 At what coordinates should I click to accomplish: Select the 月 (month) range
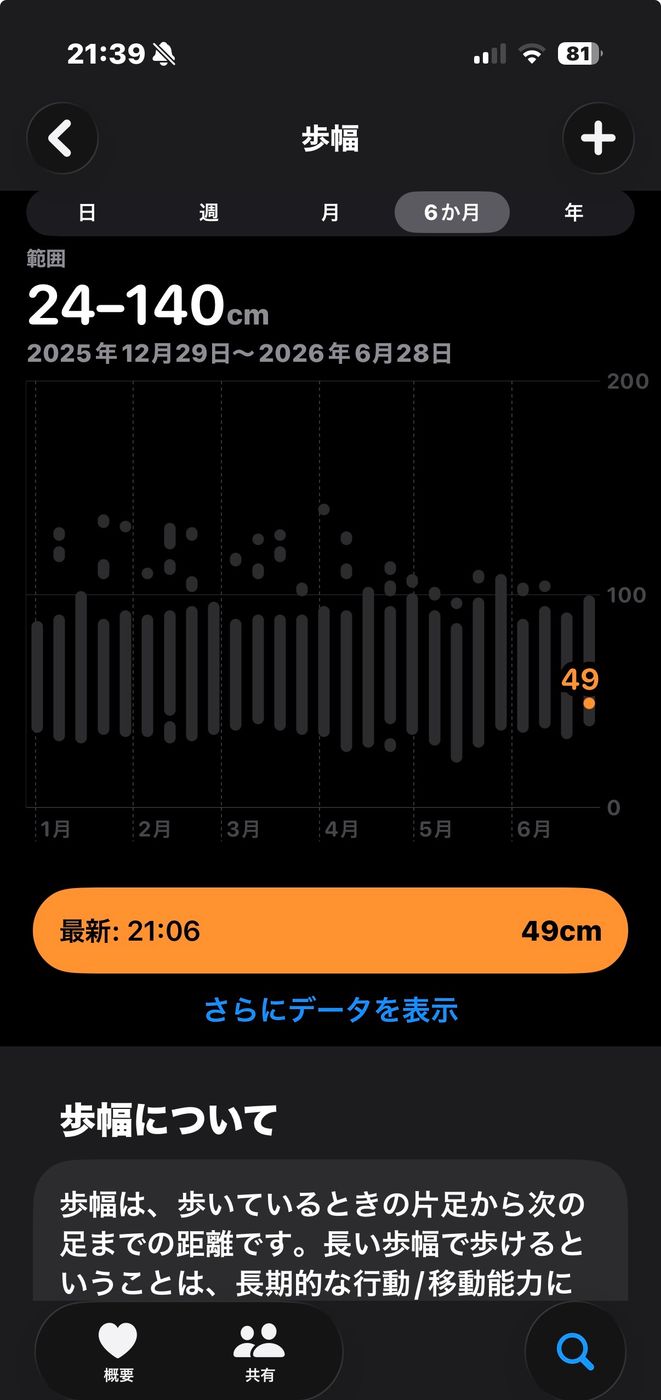pyautogui.click(x=331, y=212)
